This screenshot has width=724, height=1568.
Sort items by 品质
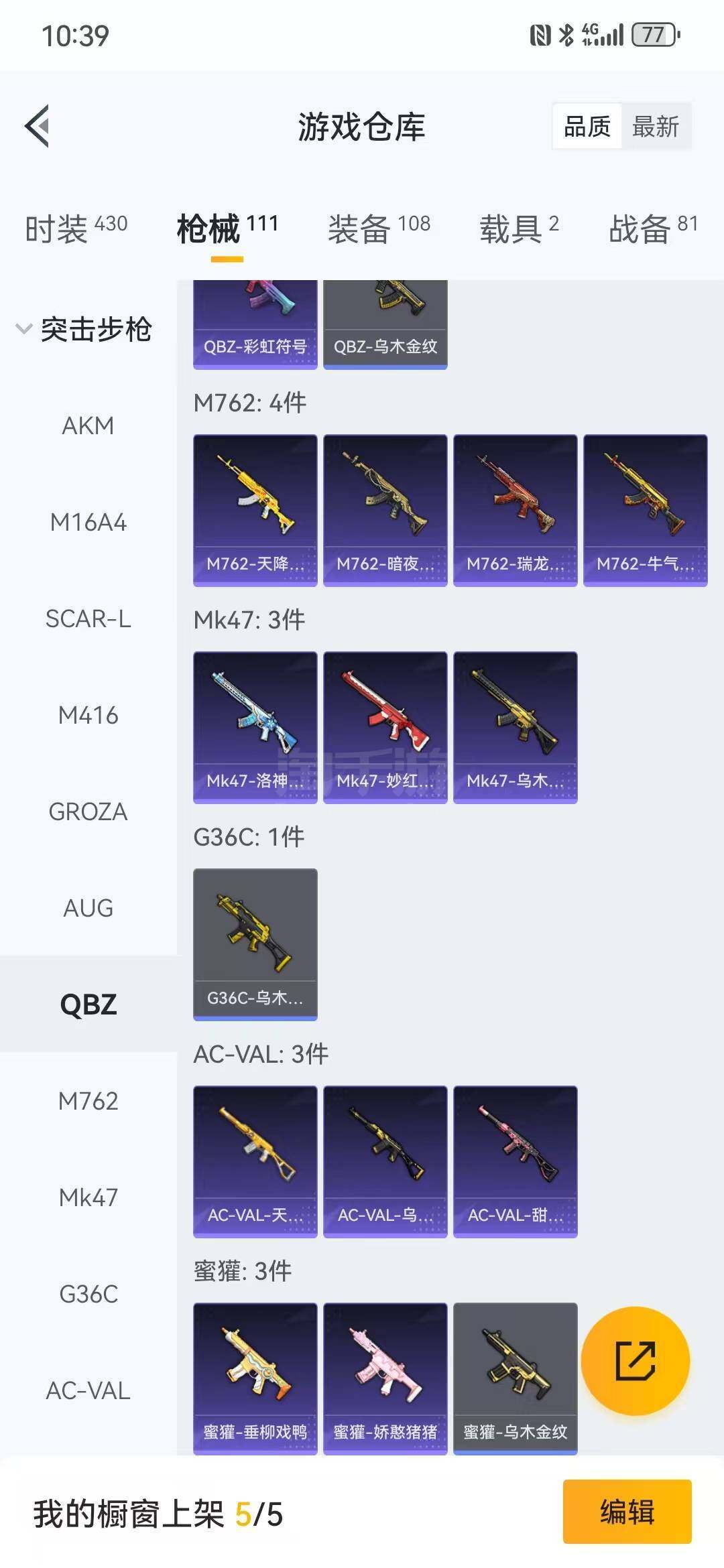(x=587, y=126)
